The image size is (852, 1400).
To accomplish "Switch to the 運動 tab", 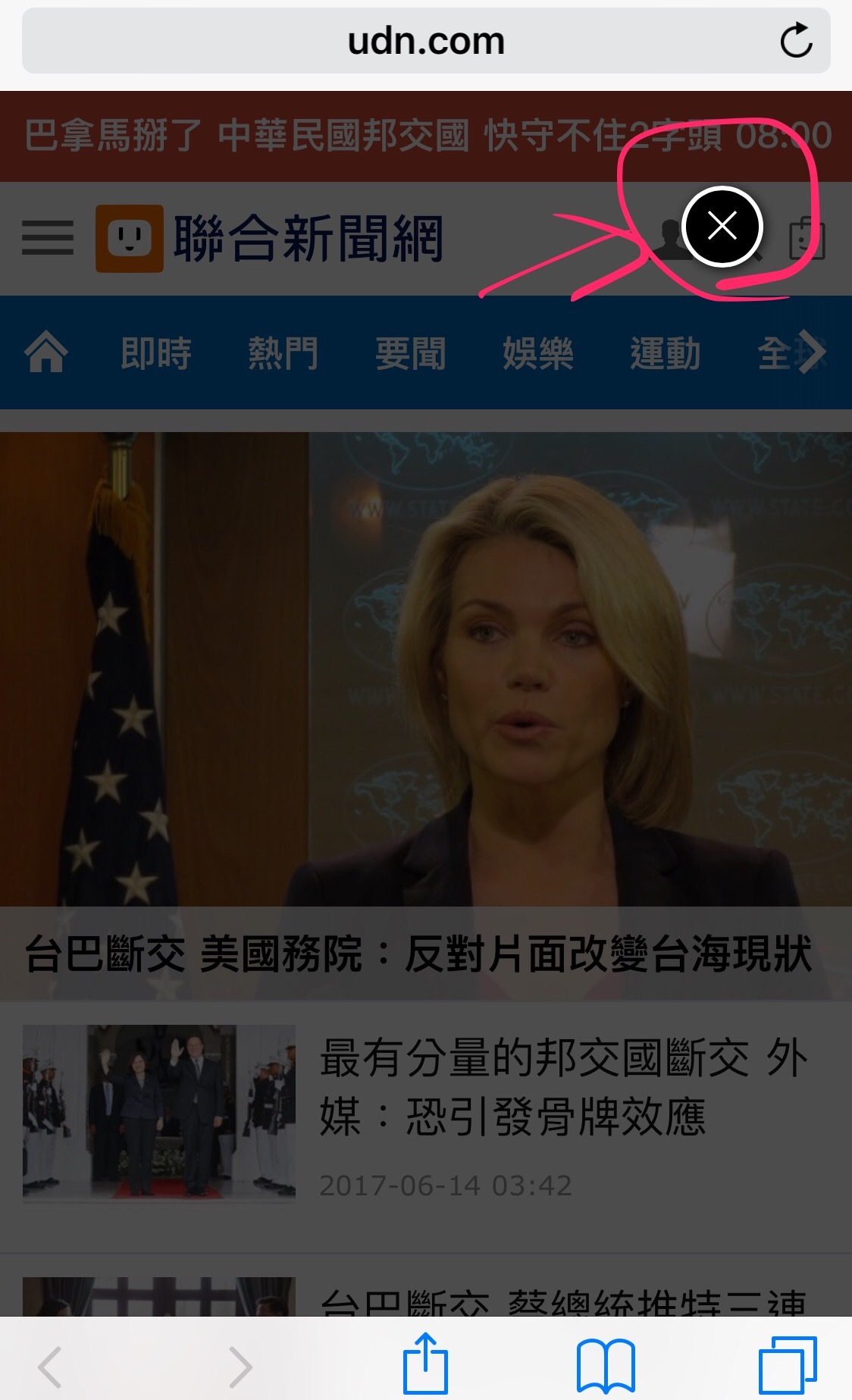I will click(x=666, y=354).
